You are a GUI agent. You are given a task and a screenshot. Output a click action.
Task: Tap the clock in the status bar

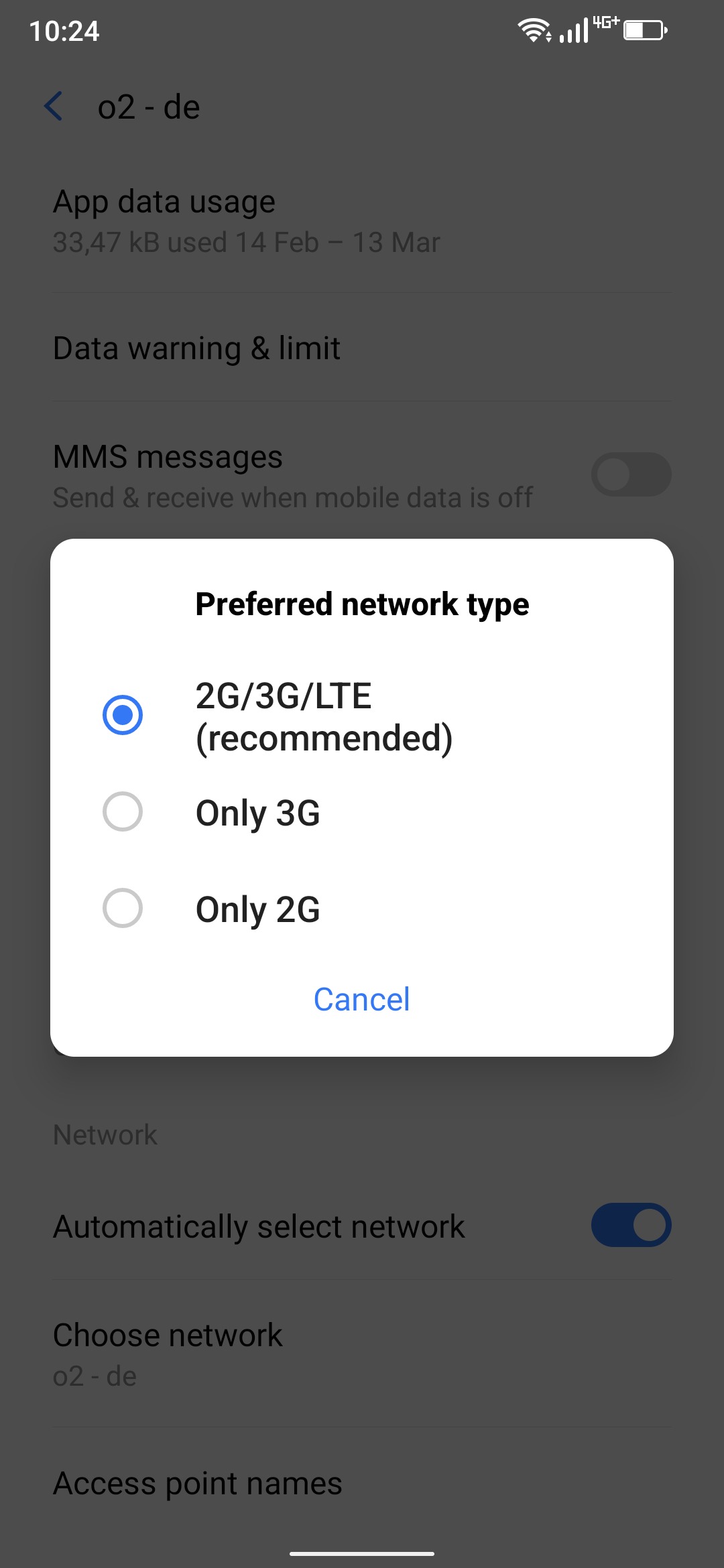65,31
